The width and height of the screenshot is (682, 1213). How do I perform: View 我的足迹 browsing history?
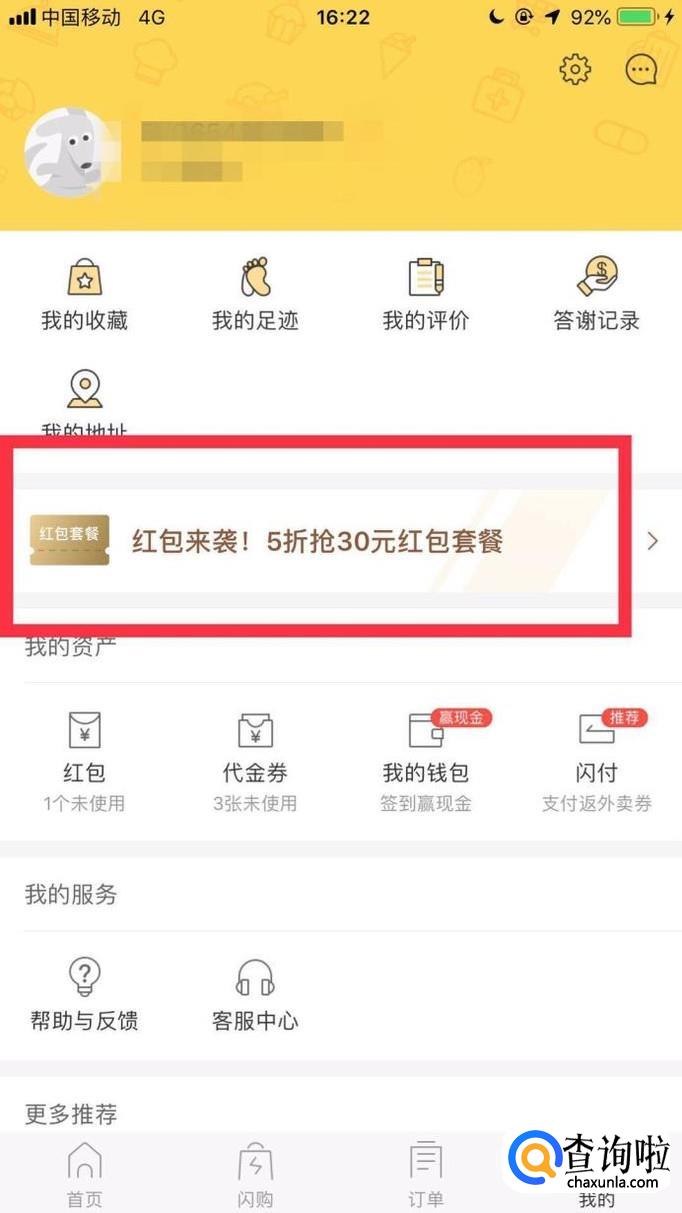pyautogui.click(x=255, y=294)
